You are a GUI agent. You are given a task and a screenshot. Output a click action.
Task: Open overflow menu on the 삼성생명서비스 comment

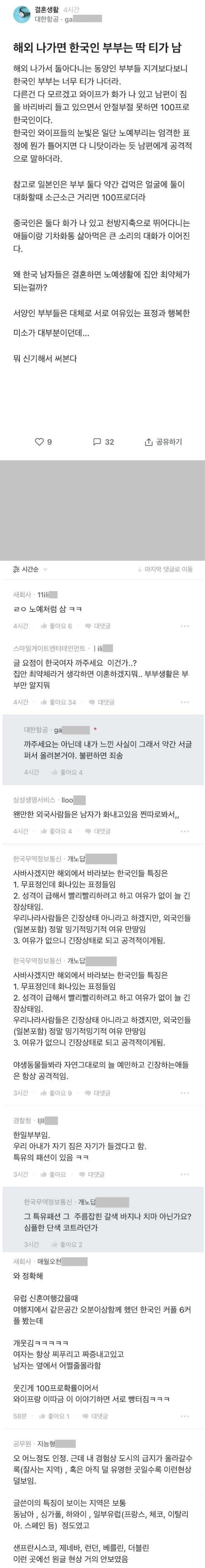pyautogui.click(x=184, y=831)
